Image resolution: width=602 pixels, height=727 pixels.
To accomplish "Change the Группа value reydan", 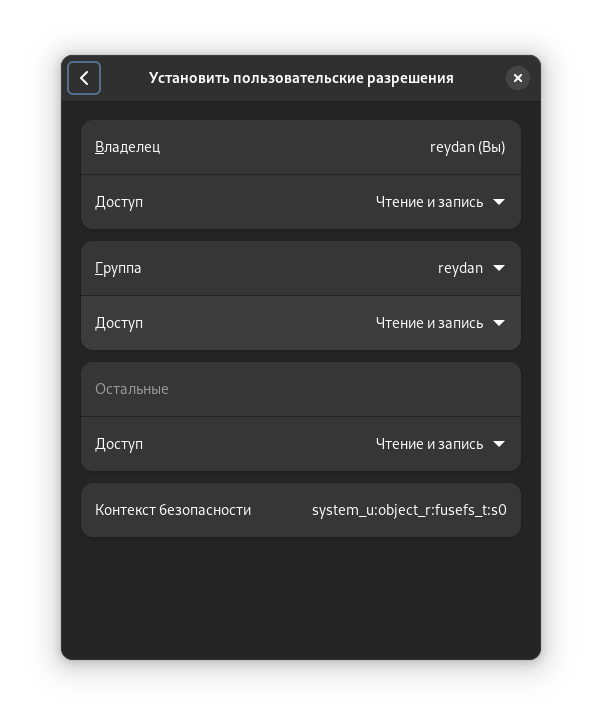I will click(x=471, y=268).
